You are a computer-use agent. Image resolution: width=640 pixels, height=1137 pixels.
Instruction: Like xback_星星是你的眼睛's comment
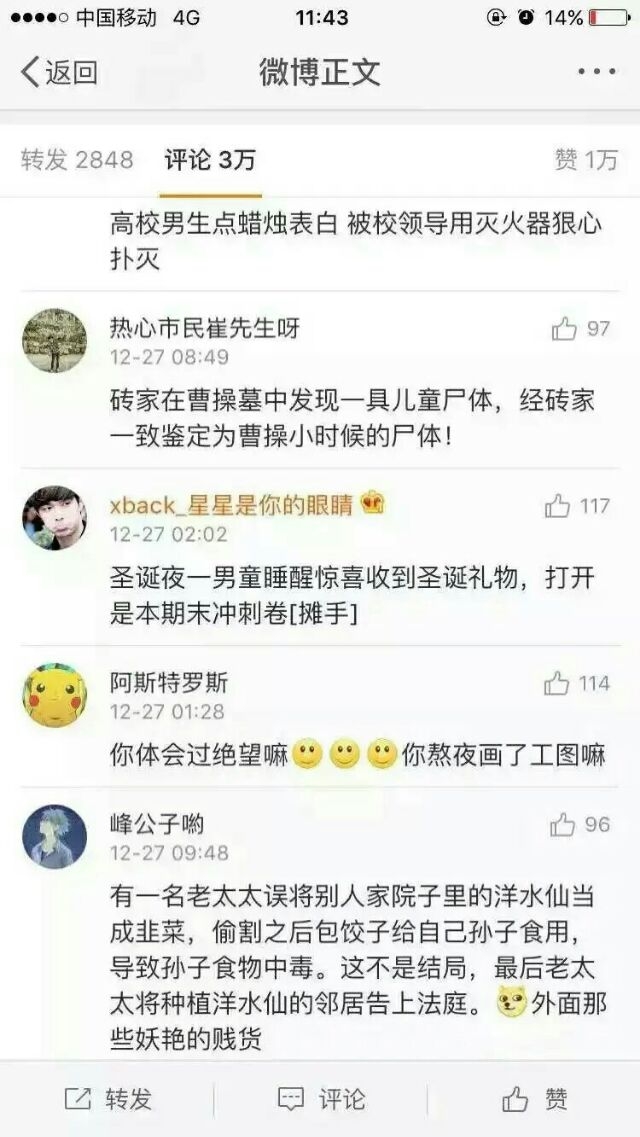[577, 505]
